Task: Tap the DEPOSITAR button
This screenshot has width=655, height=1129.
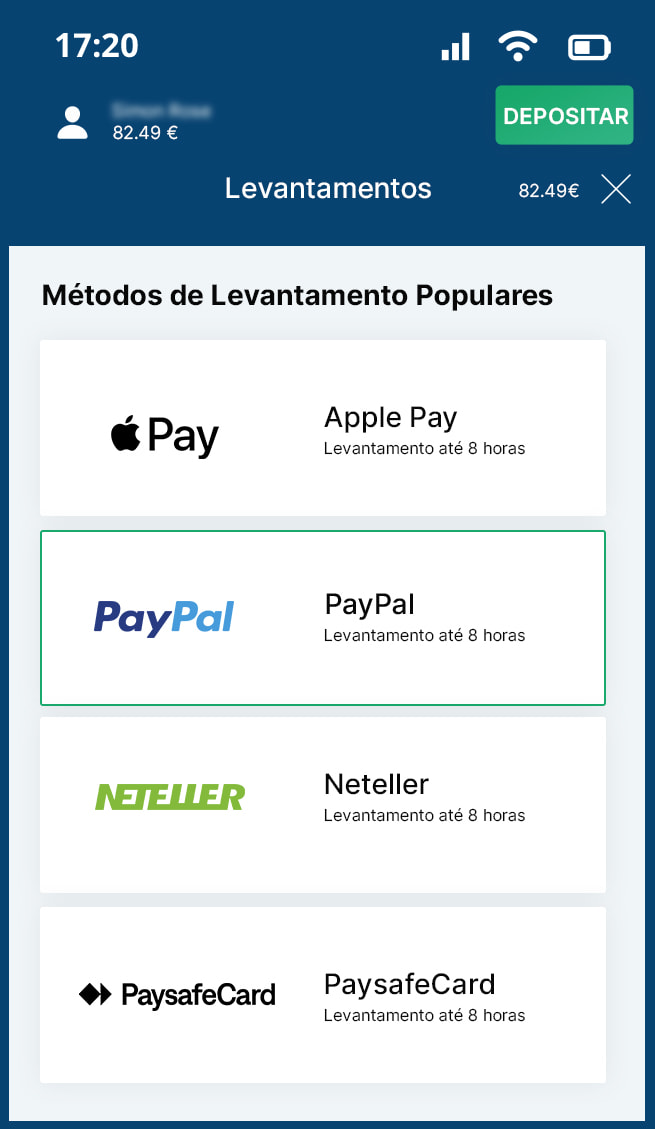Action: [564, 115]
